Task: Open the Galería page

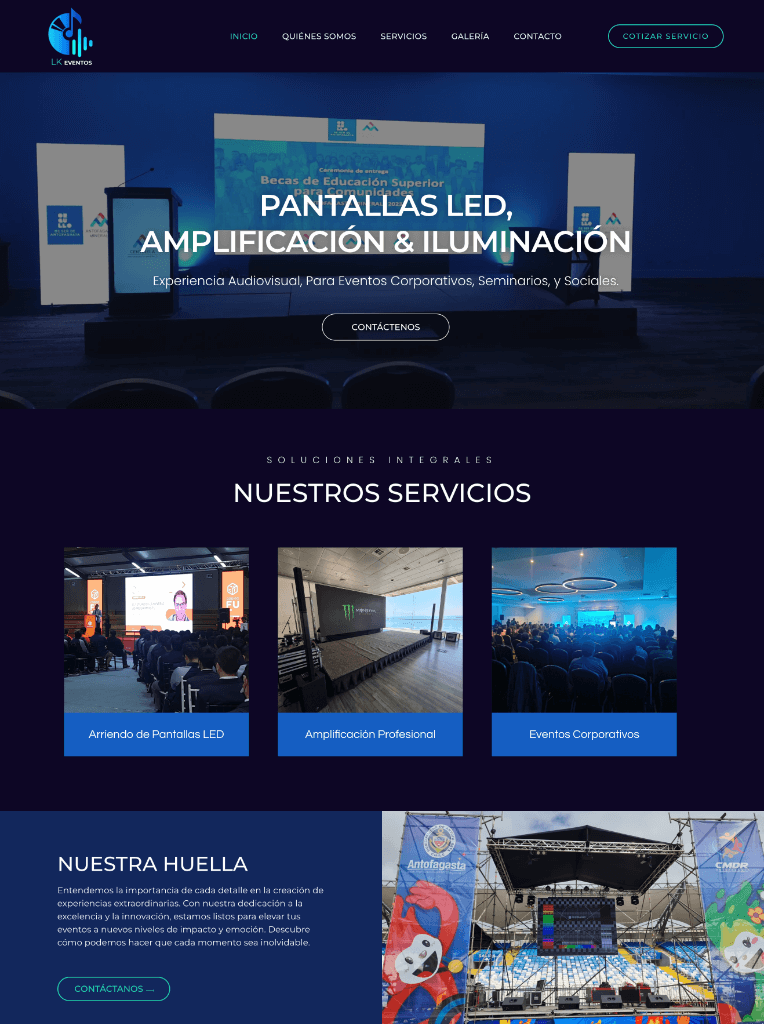Action: [470, 36]
